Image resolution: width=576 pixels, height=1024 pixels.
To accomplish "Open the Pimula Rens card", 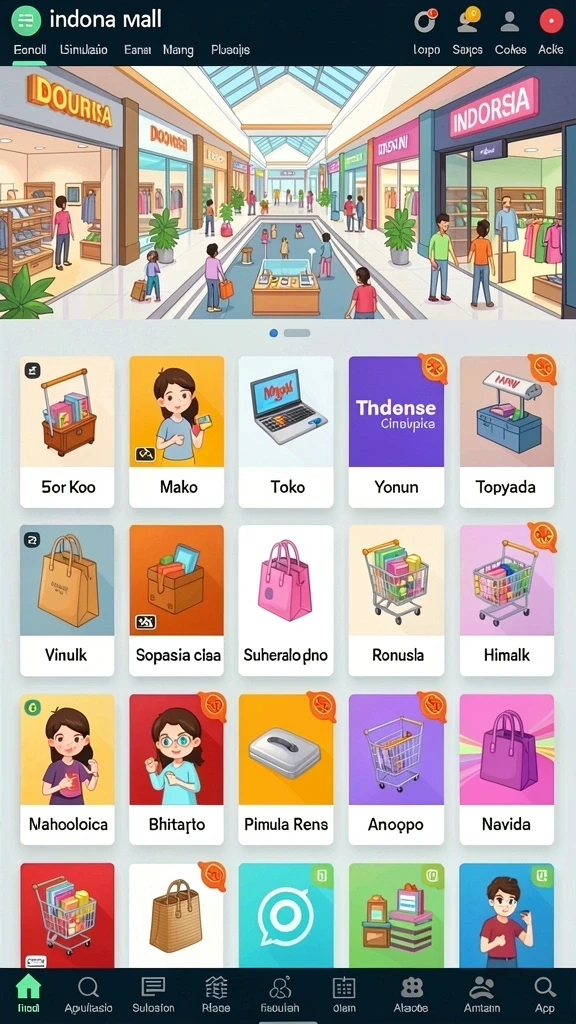I will pyautogui.click(x=286, y=769).
